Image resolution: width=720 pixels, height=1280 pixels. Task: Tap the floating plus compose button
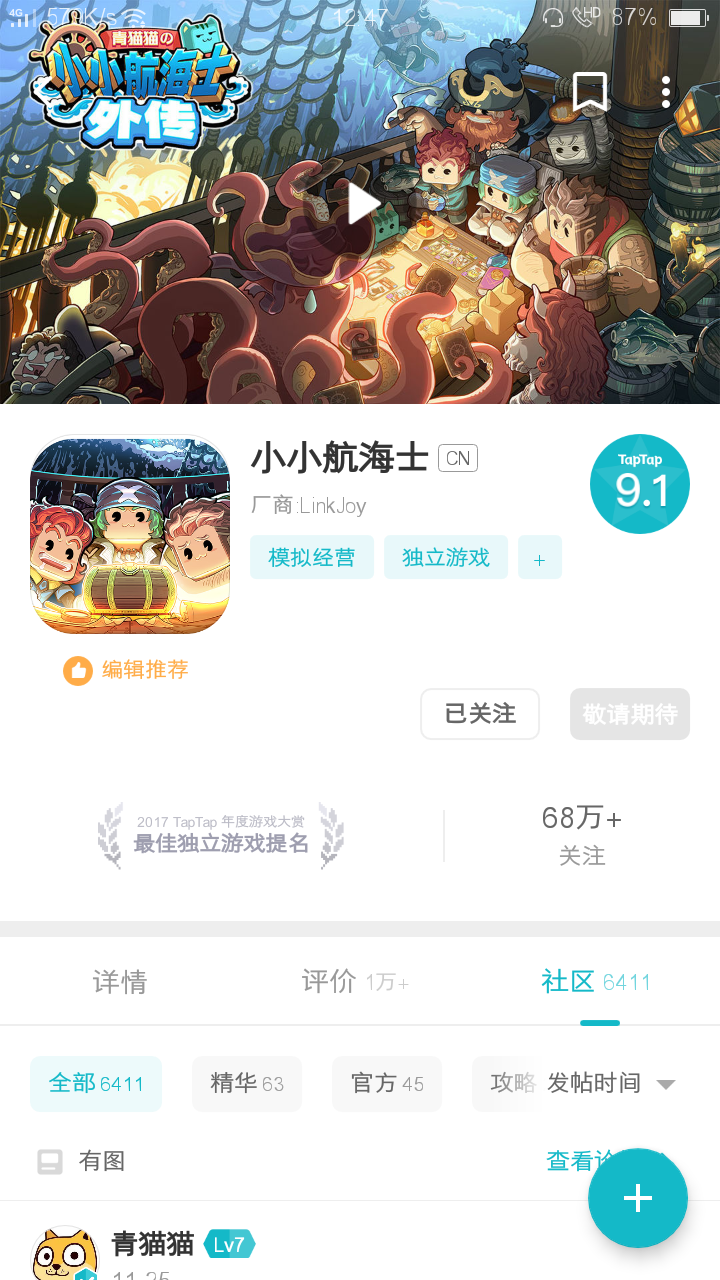638,1198
